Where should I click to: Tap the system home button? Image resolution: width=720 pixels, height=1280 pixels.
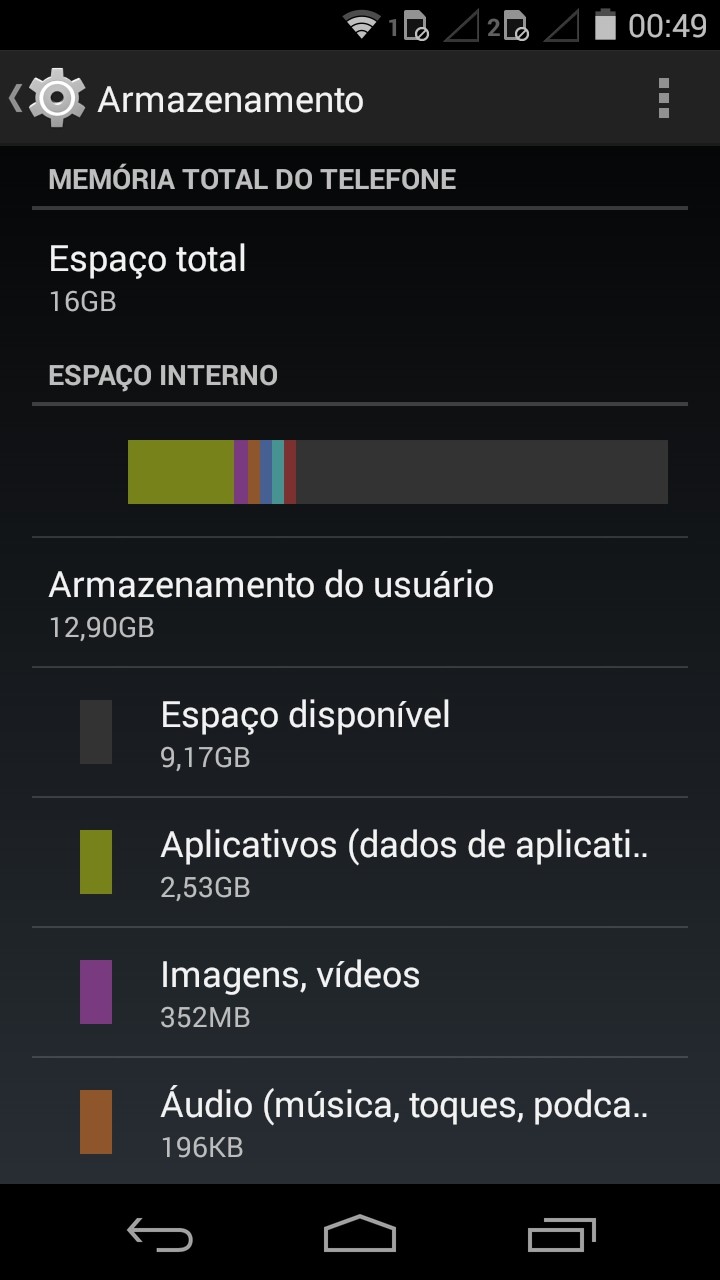[360, 1233]
